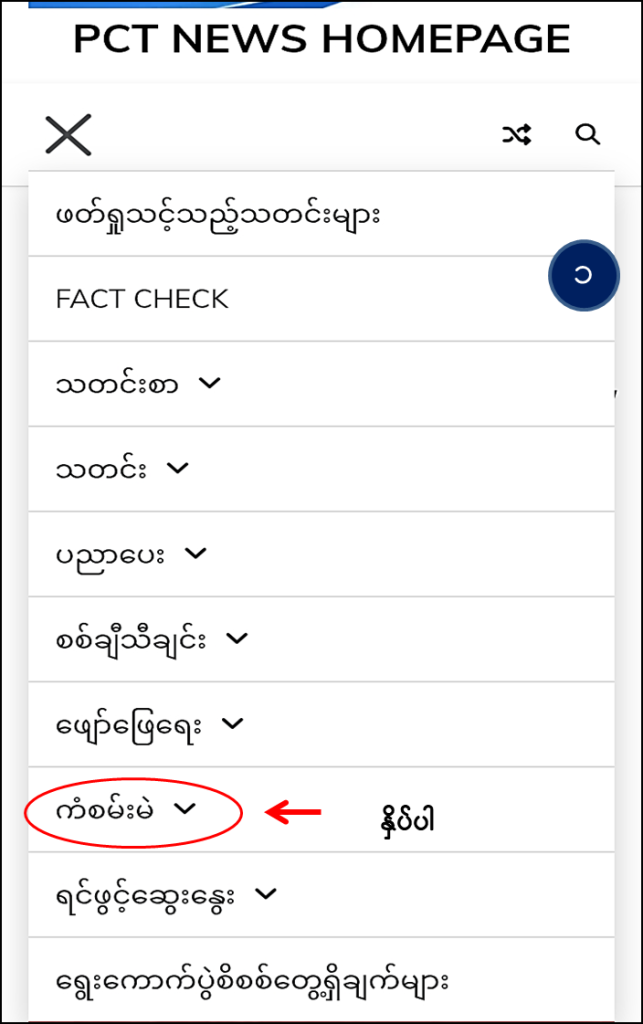Expand the သတင်းစာ submenu

(209, 384)
